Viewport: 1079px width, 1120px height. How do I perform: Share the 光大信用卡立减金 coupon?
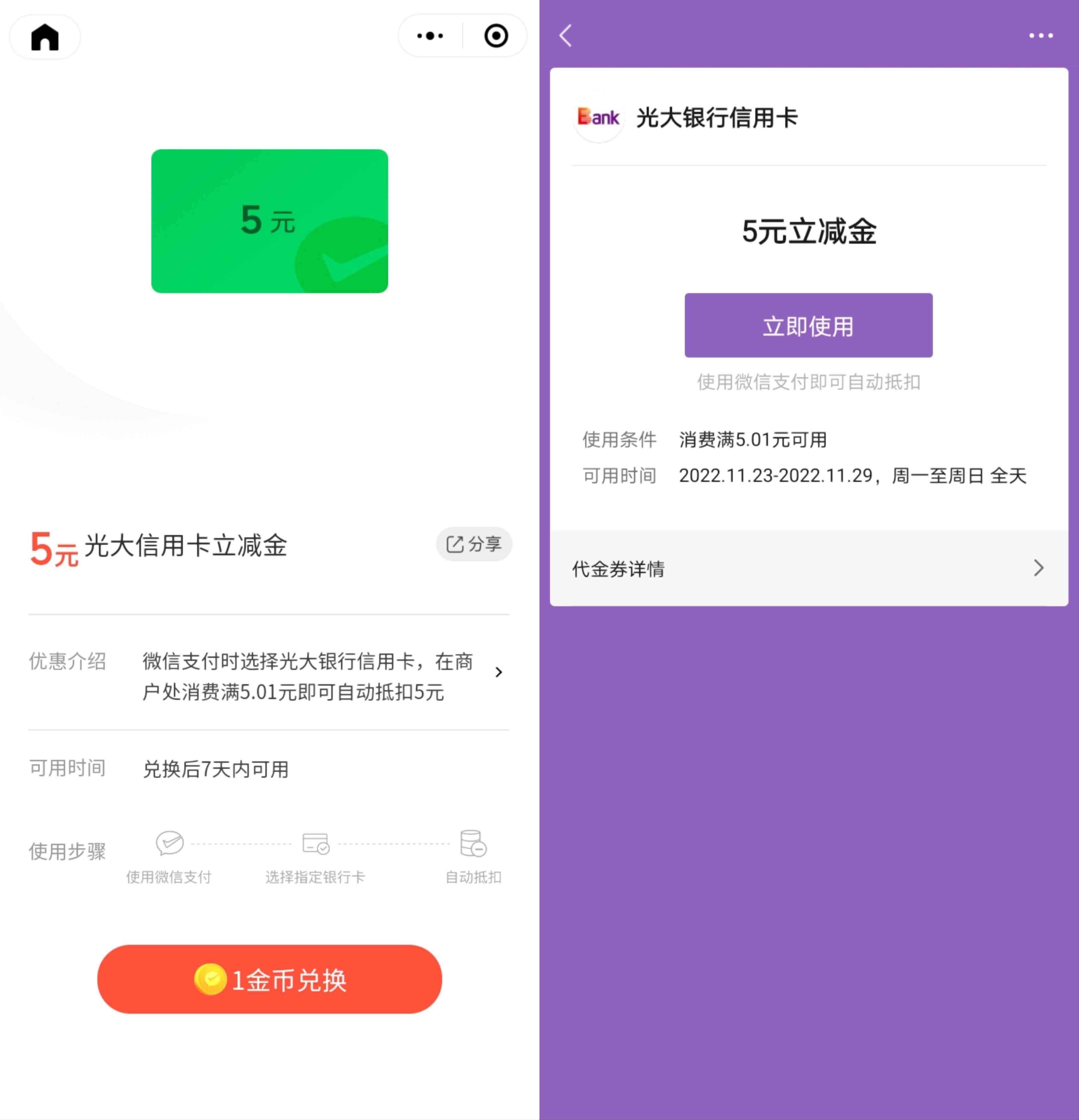click(474, 544)
